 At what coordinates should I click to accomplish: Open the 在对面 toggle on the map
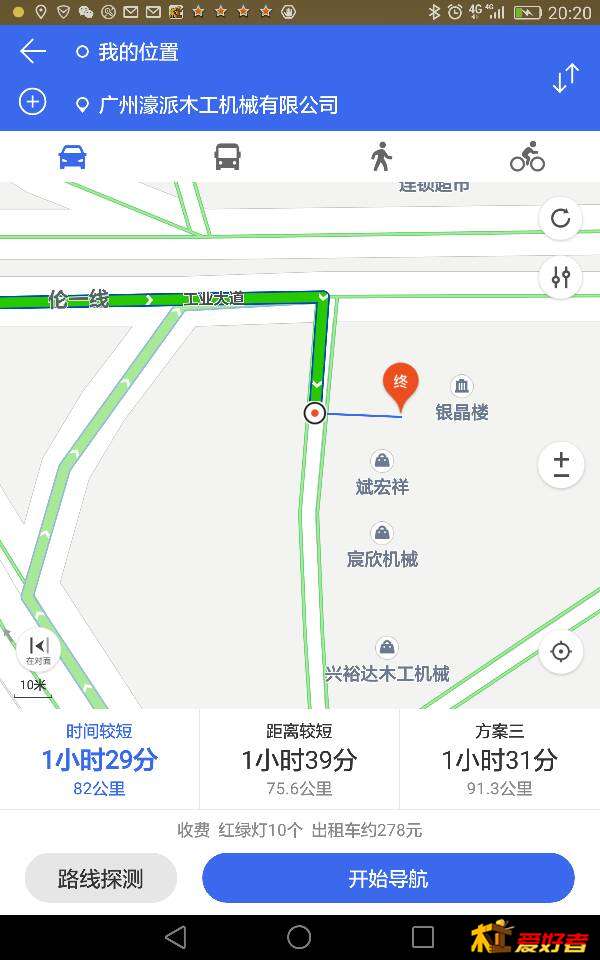(38, 649)
